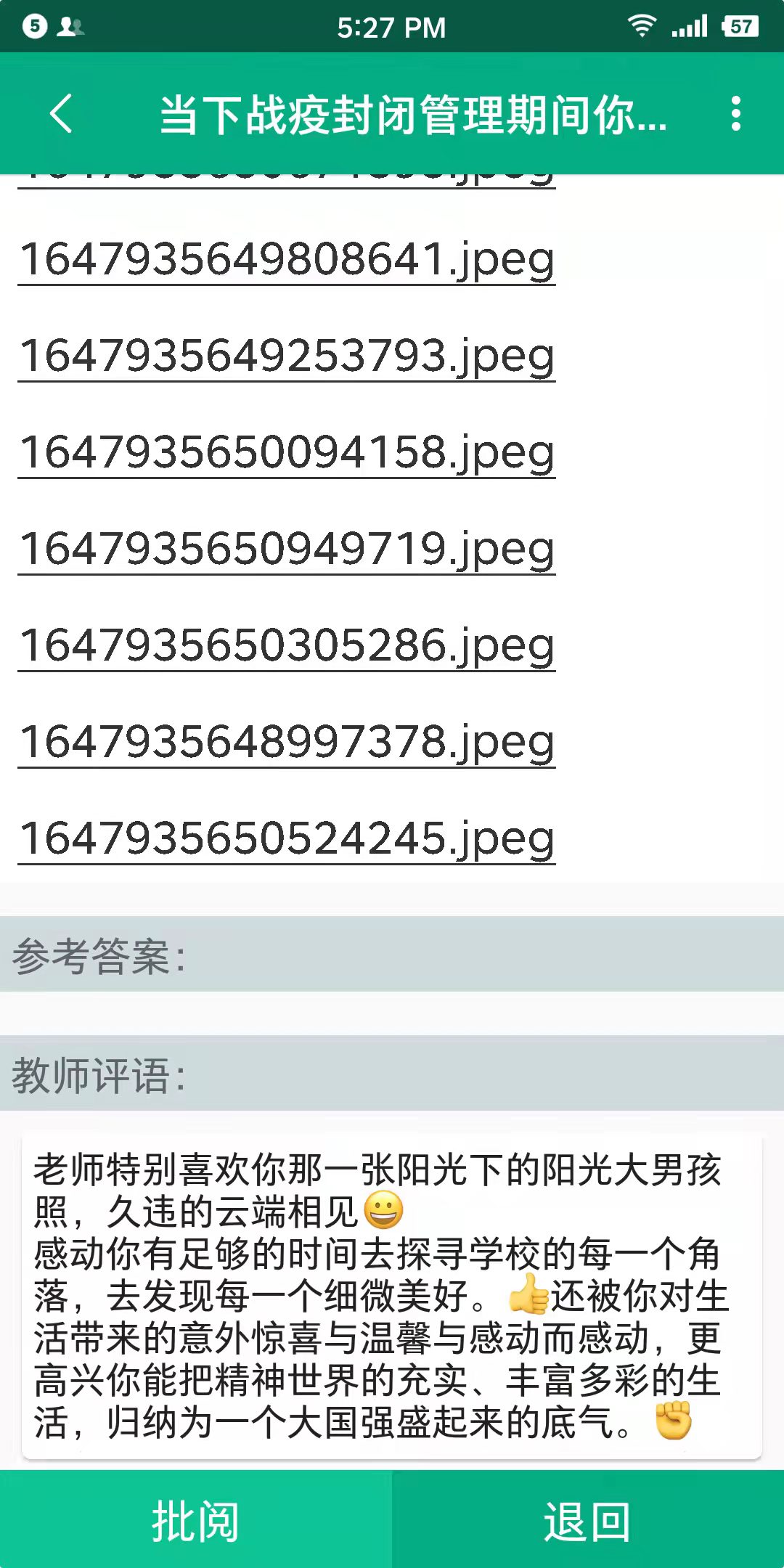View file 1647935650949719.jpeg

pos(287,550)
